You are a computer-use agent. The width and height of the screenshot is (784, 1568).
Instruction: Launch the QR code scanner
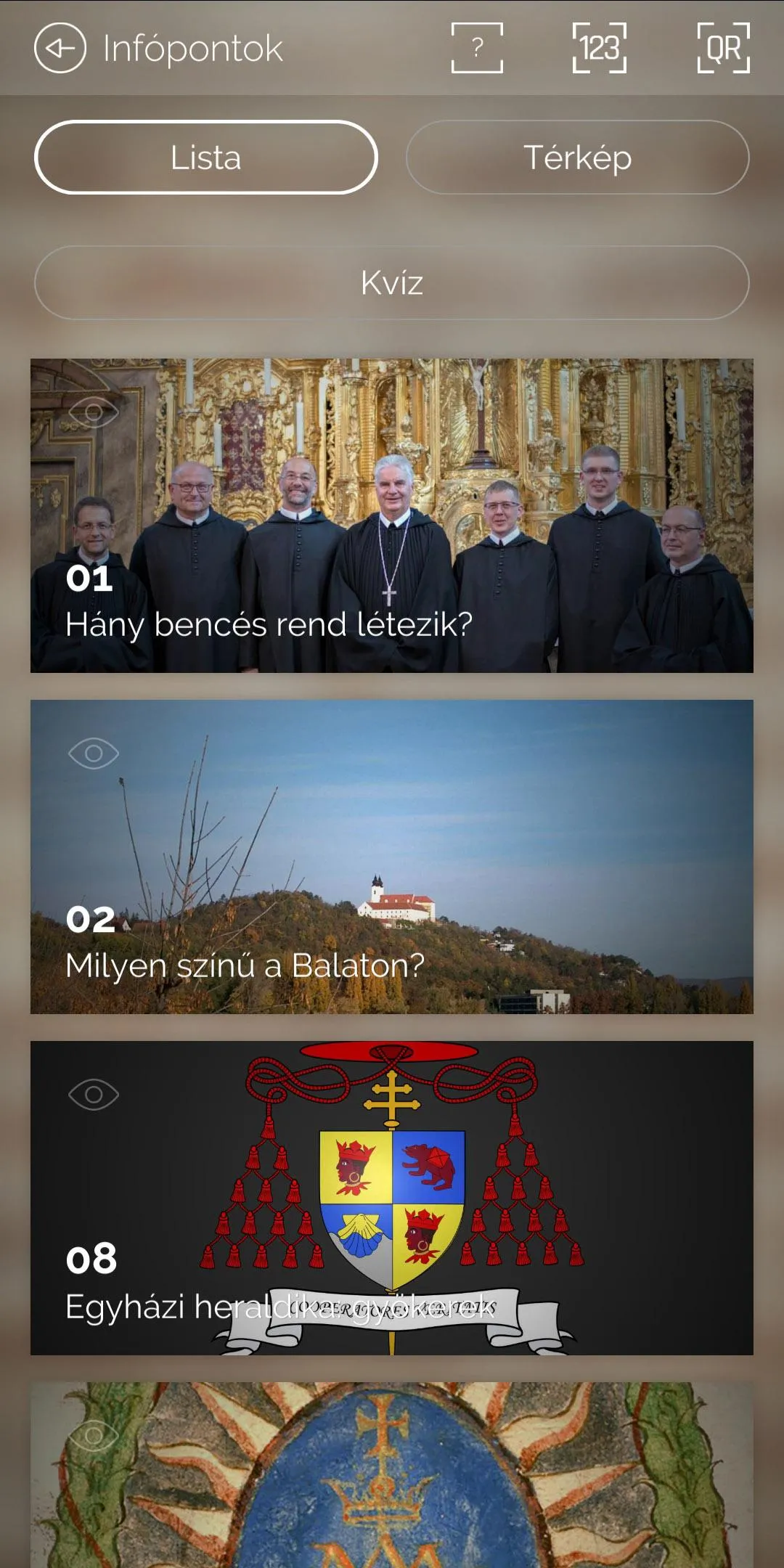[x=723, y=48]
